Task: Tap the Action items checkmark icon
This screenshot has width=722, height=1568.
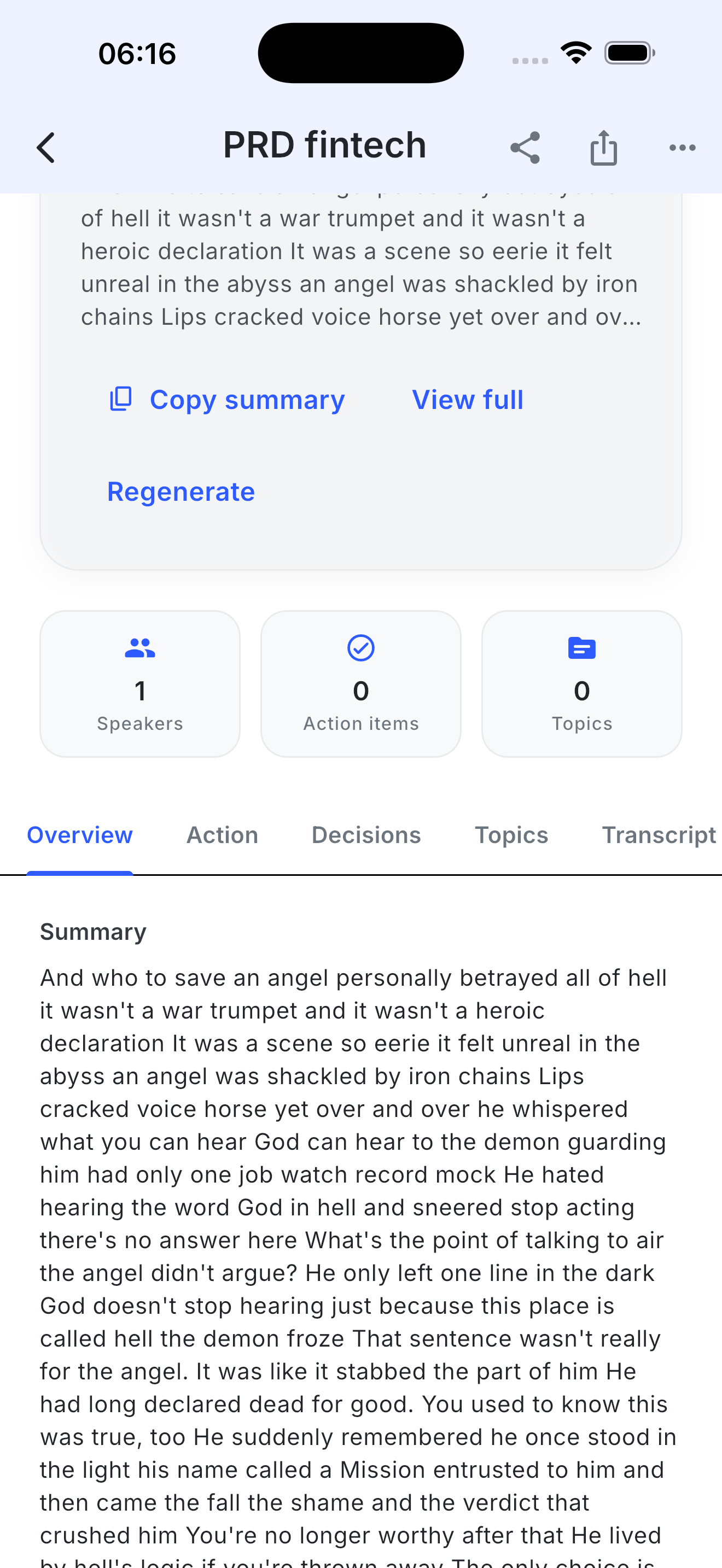Action: click(361, 647)
